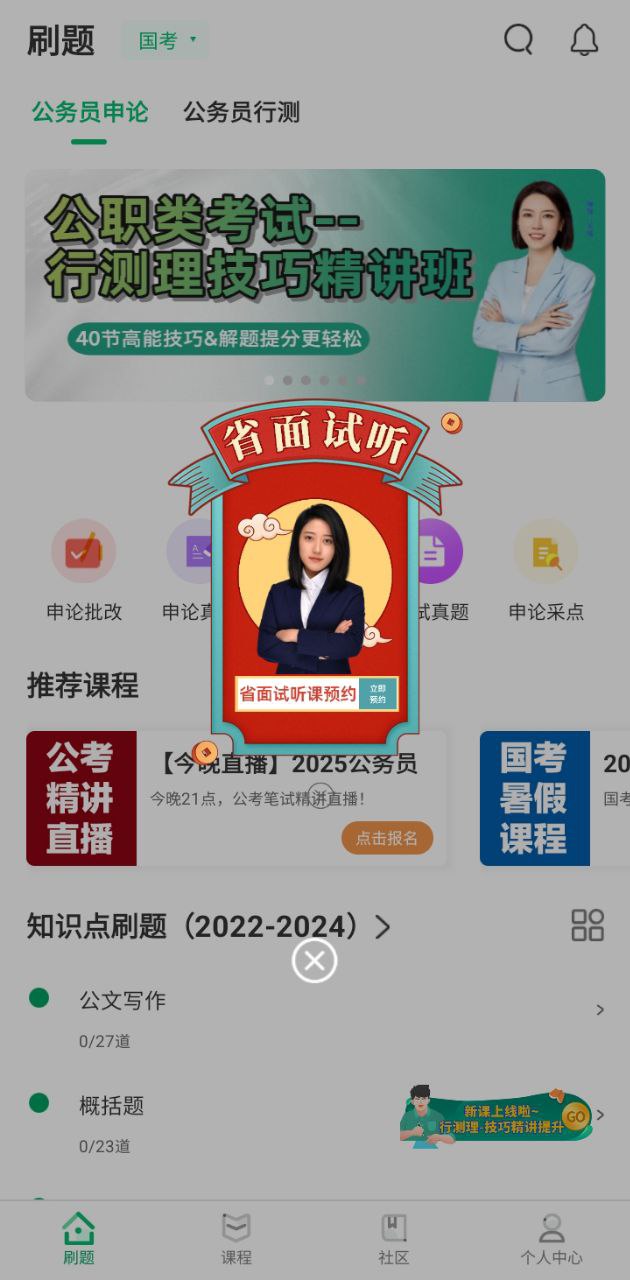Tap 点击报名 on the 公考精讲直播 course
Screen dimensions: 630x1280
click(387, 838)
